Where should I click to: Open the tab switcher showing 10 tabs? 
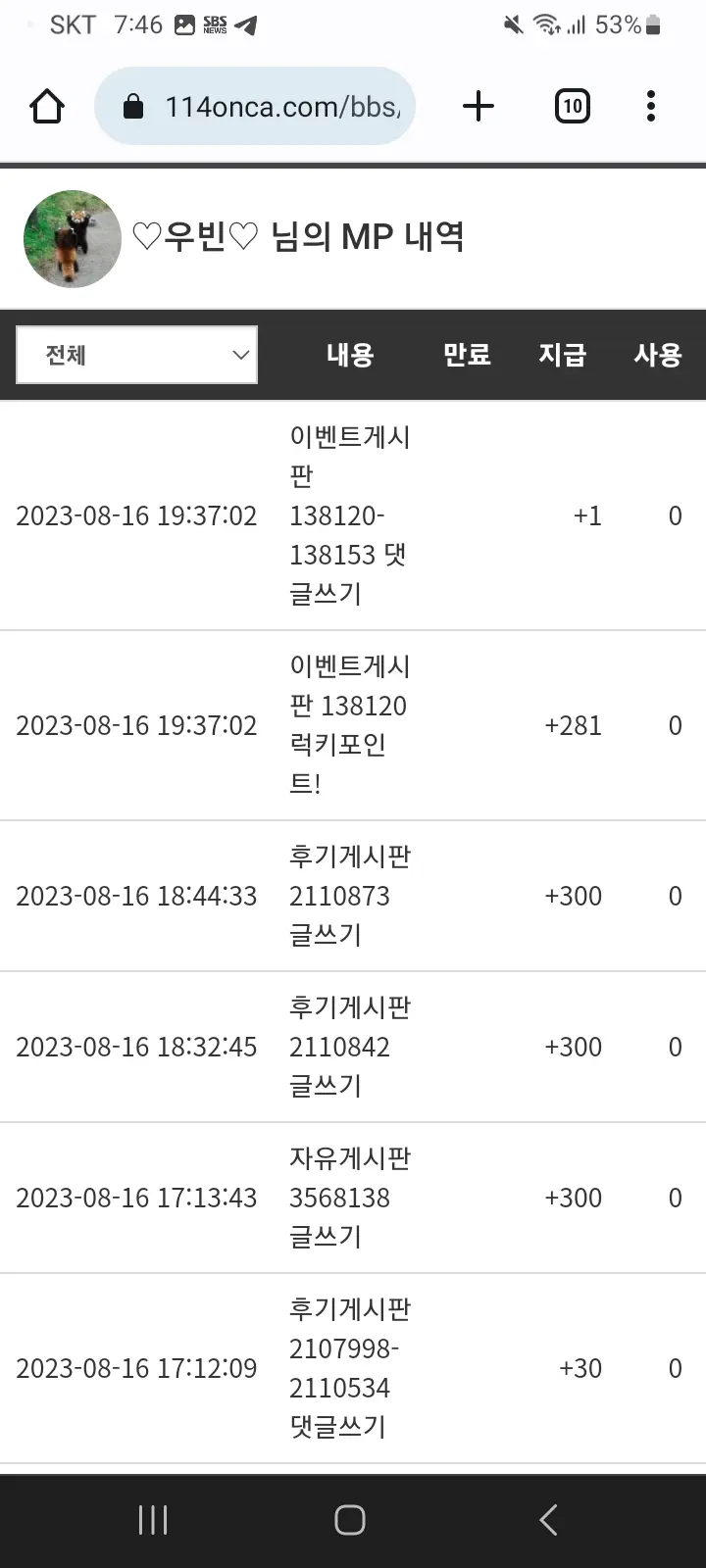pos(573,106)
